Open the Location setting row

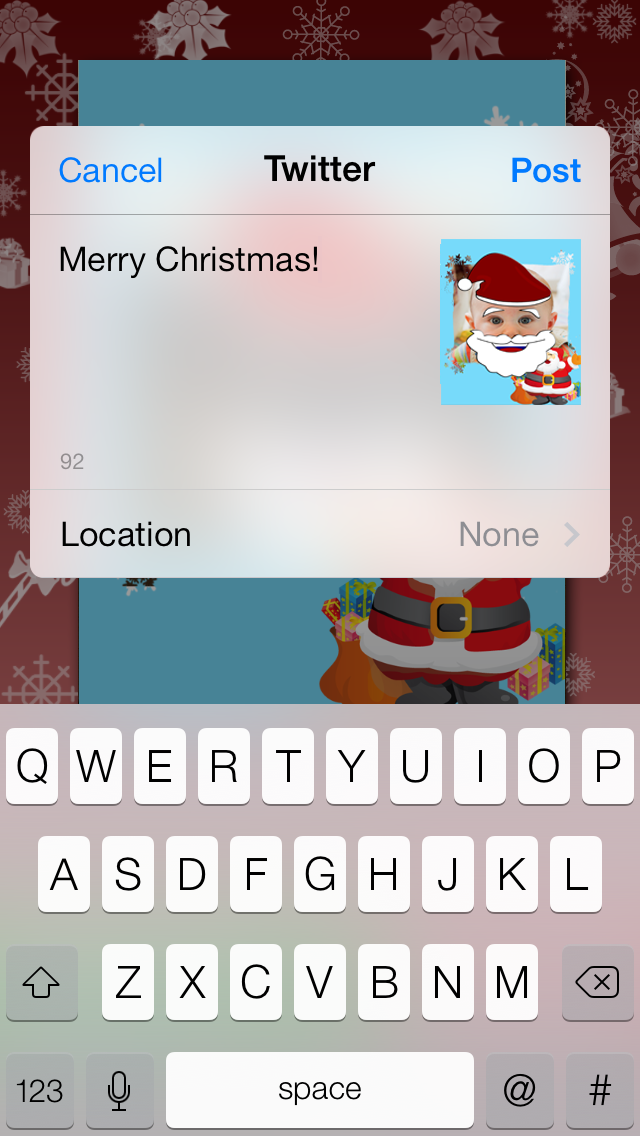[x=320, y=535]
